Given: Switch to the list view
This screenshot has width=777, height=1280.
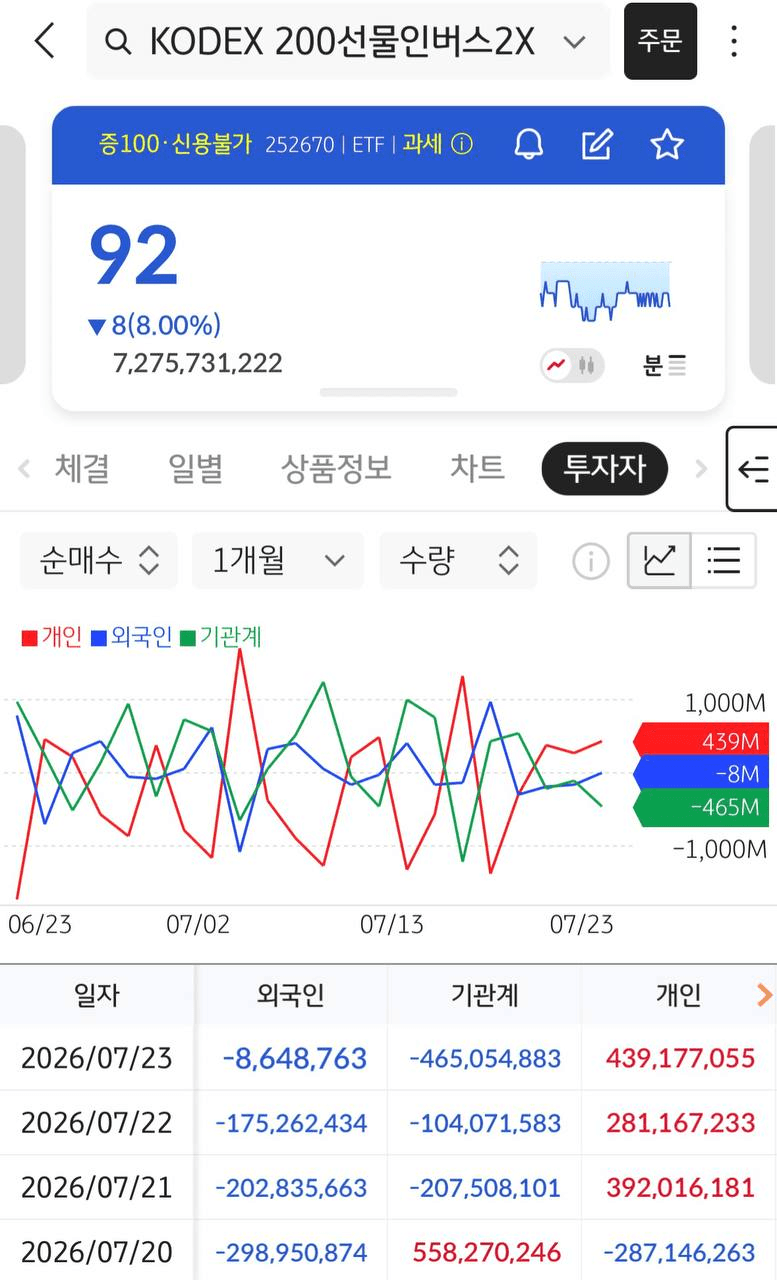Looking at the screenshot, I should click(x=724, y=560).
